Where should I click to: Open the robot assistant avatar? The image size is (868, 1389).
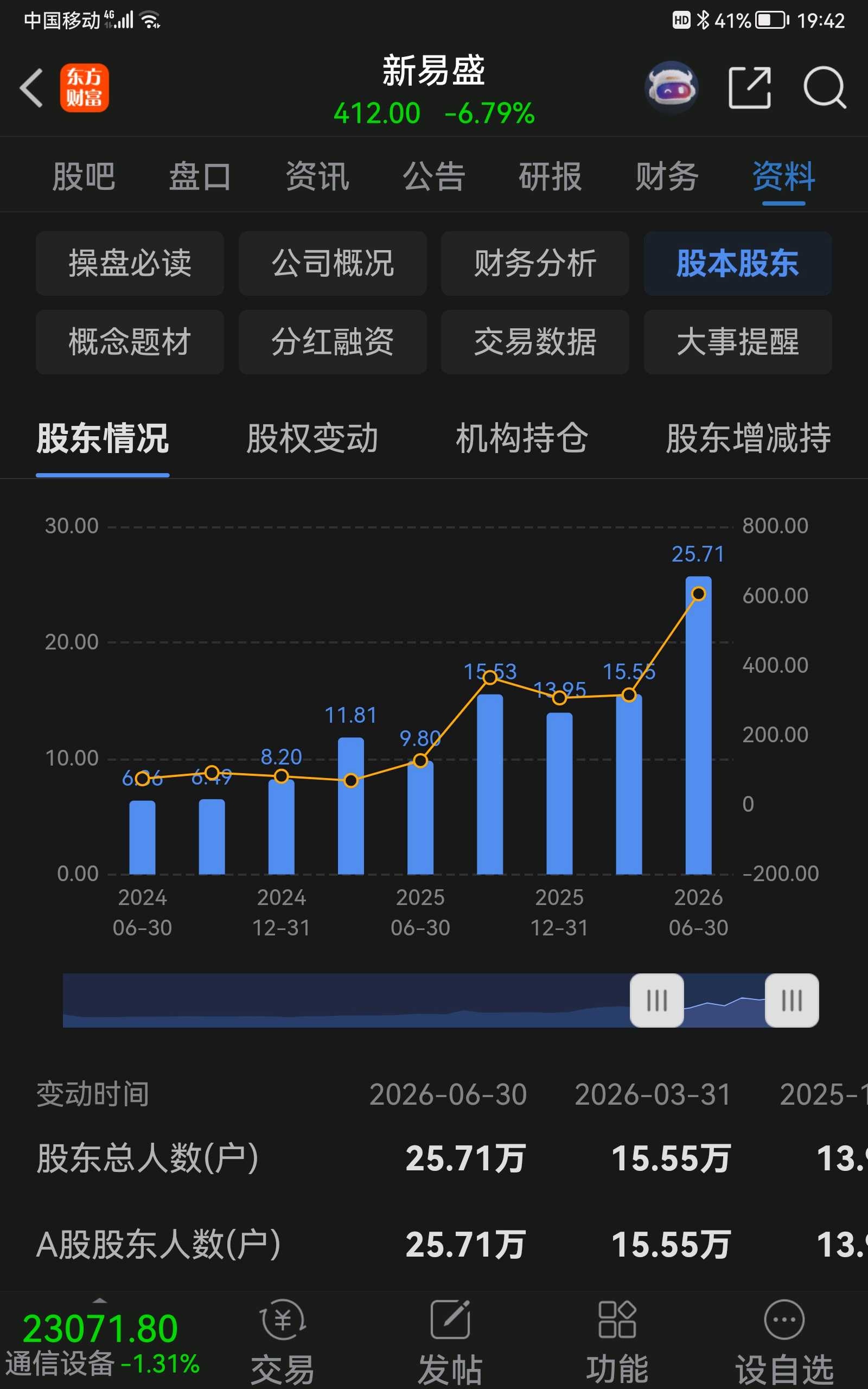pos(672,87)
